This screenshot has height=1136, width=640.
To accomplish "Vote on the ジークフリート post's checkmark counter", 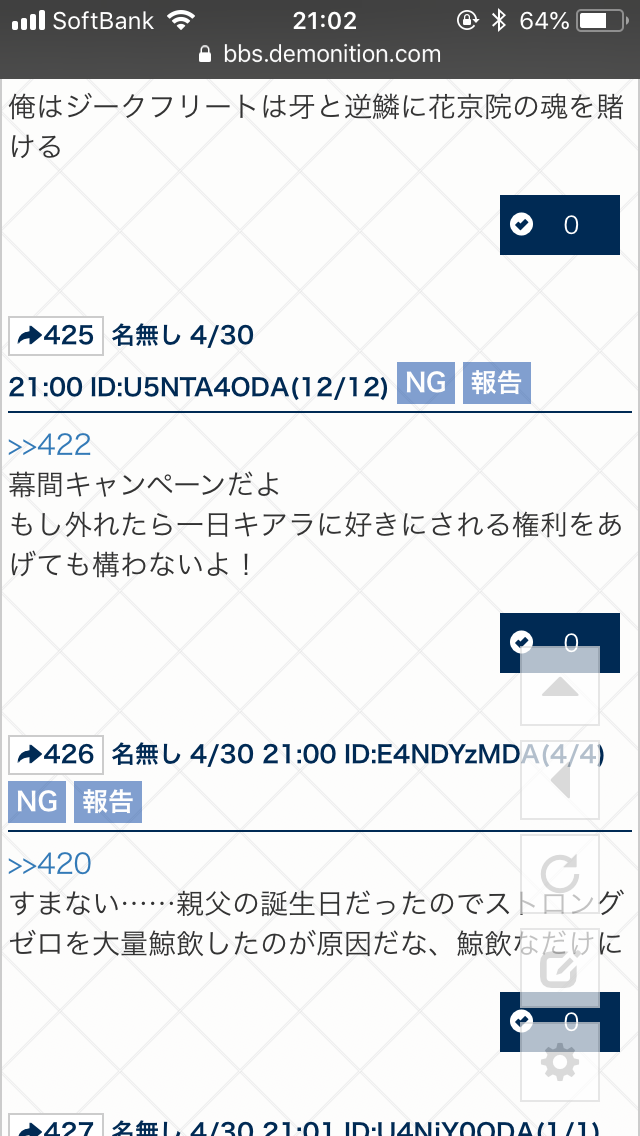I will 554,225.
